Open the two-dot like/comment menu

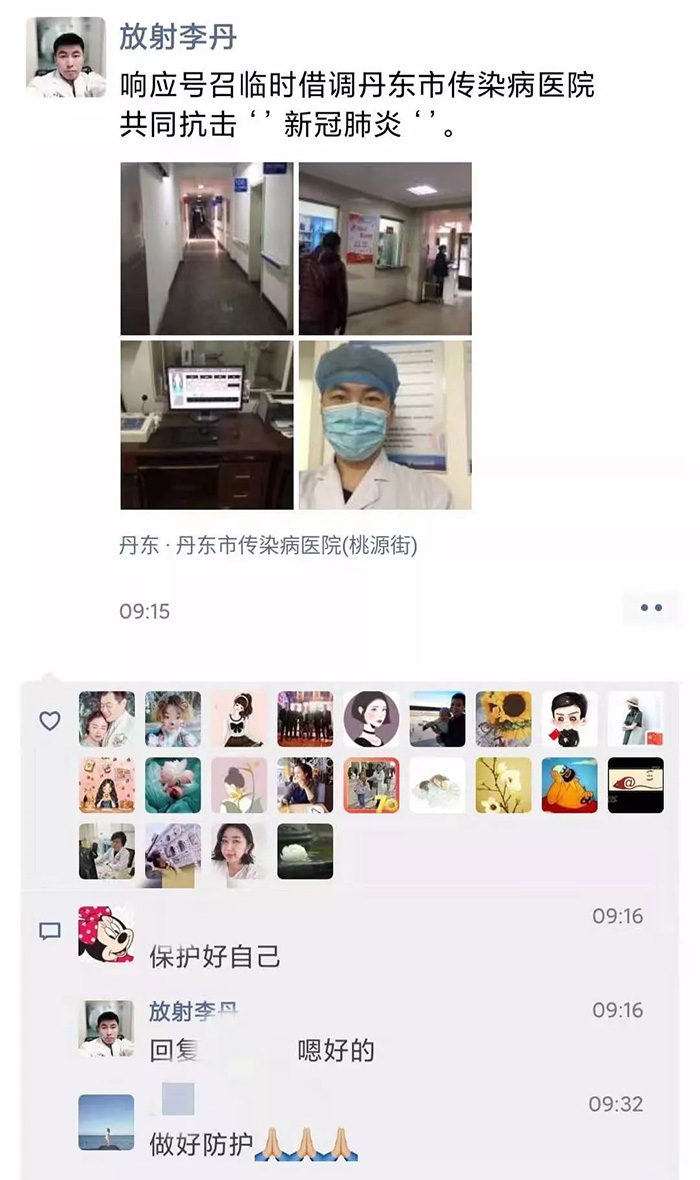651,608
